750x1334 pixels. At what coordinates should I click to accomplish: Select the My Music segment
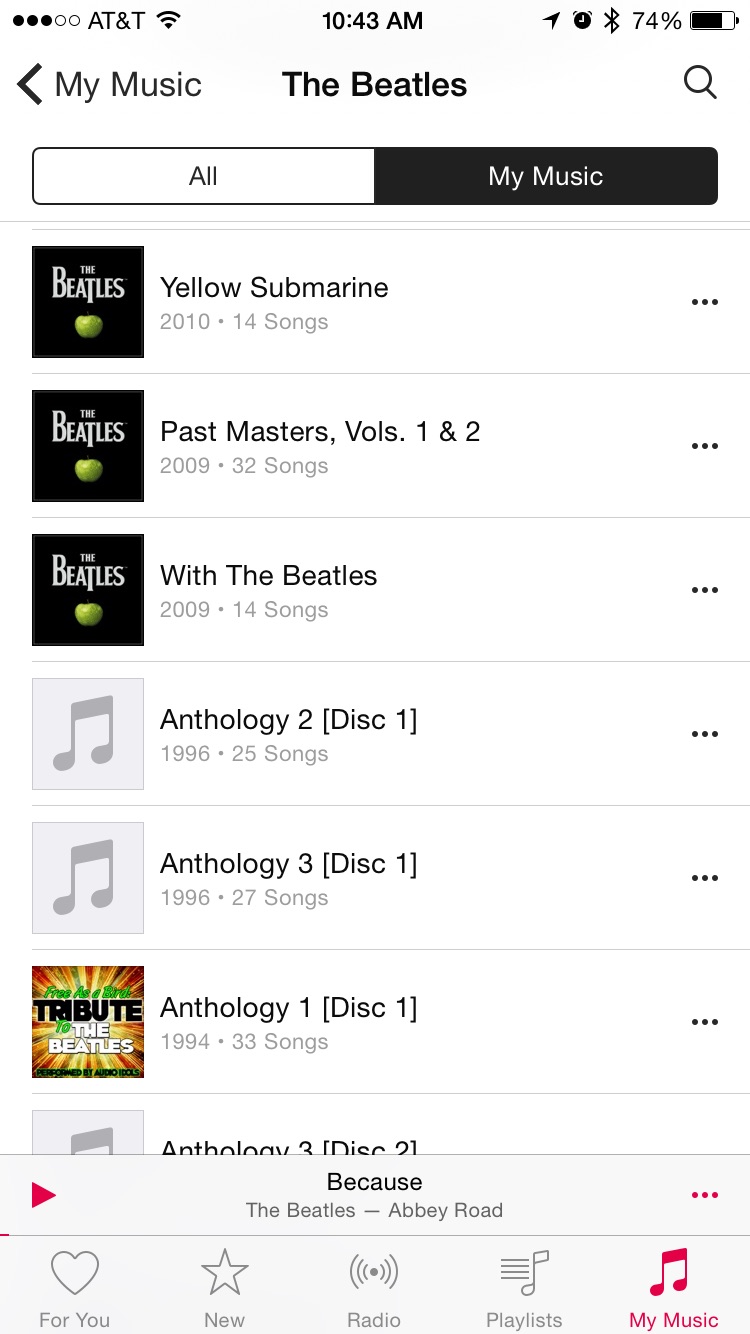click(546, 177)
